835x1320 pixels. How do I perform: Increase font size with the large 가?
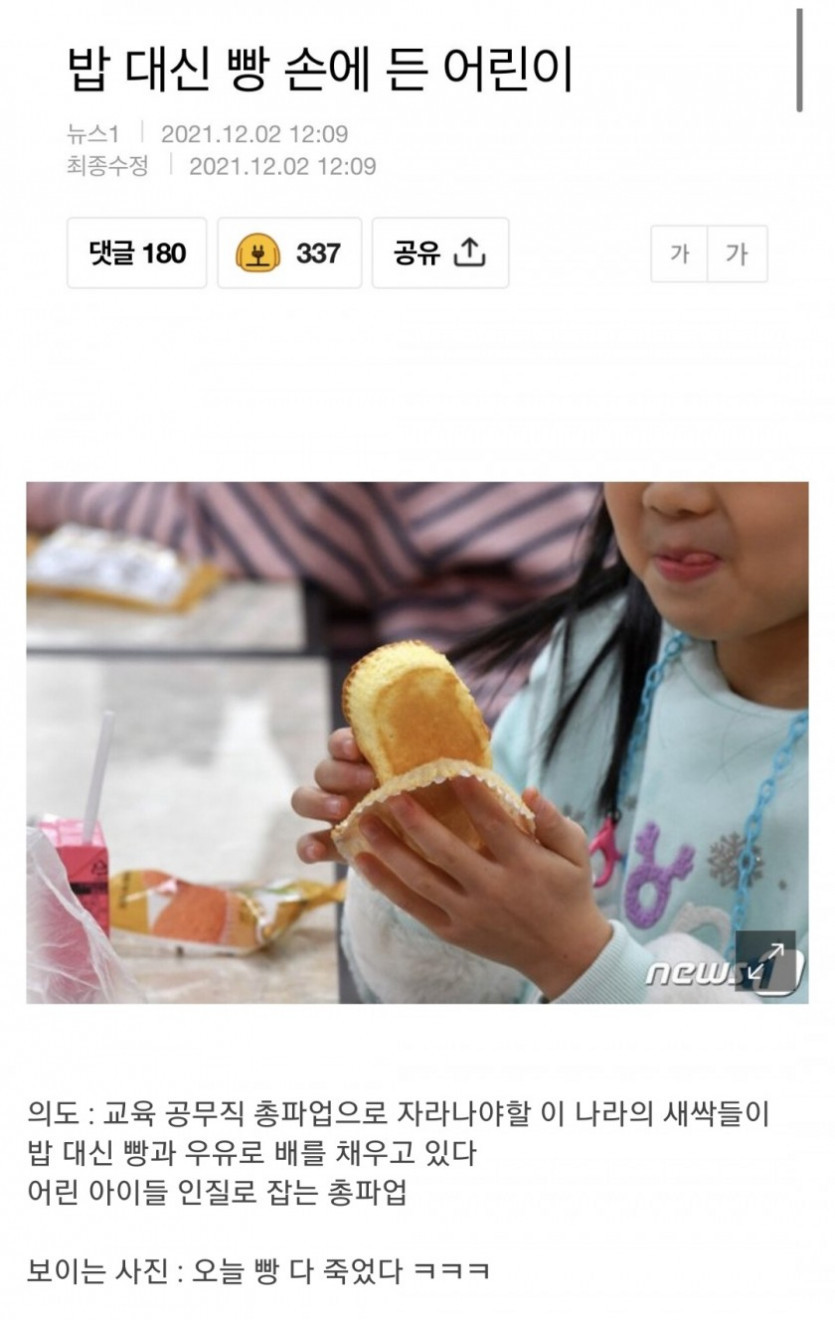[x=737, y=254]
